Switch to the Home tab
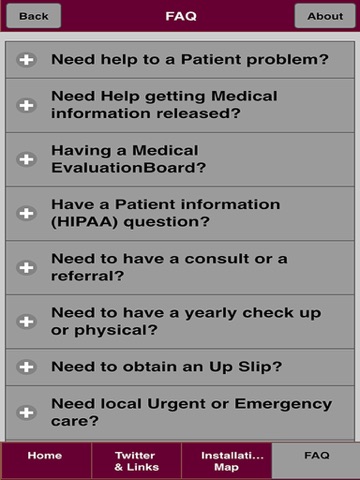The image size is (360, 480). (x=45, y=461)
